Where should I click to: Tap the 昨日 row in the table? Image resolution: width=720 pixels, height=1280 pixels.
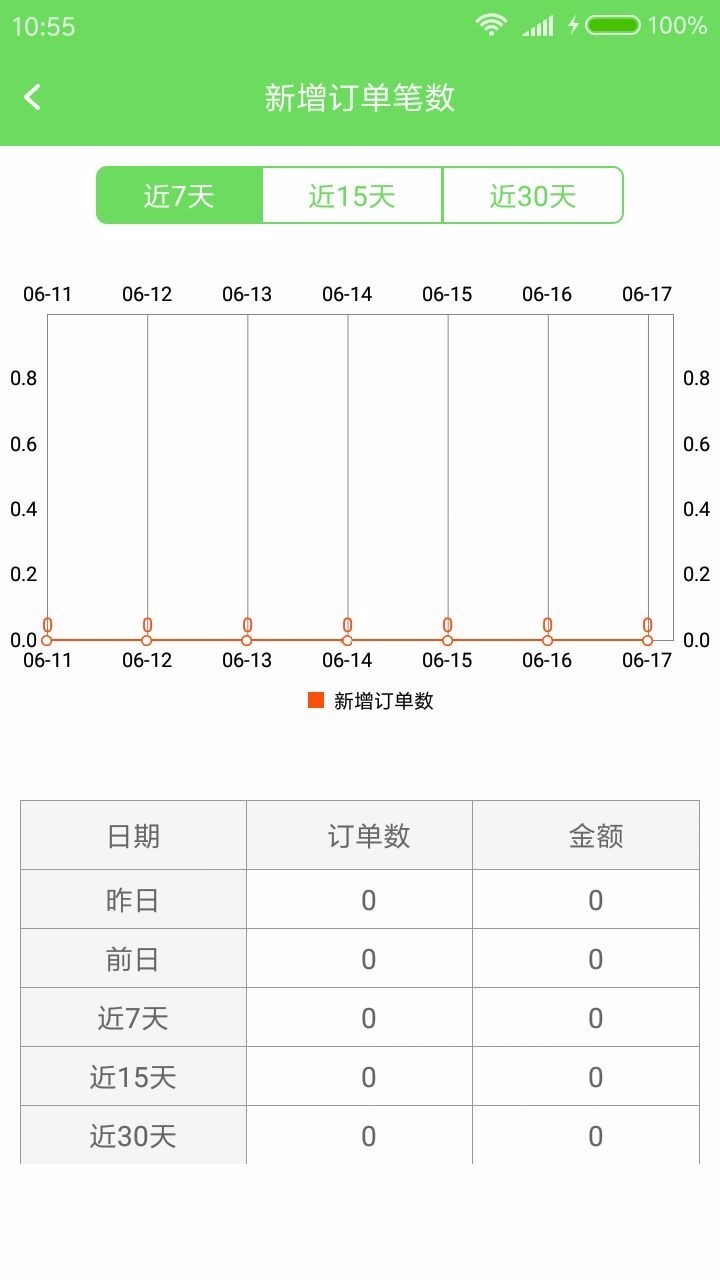point(133,899)
